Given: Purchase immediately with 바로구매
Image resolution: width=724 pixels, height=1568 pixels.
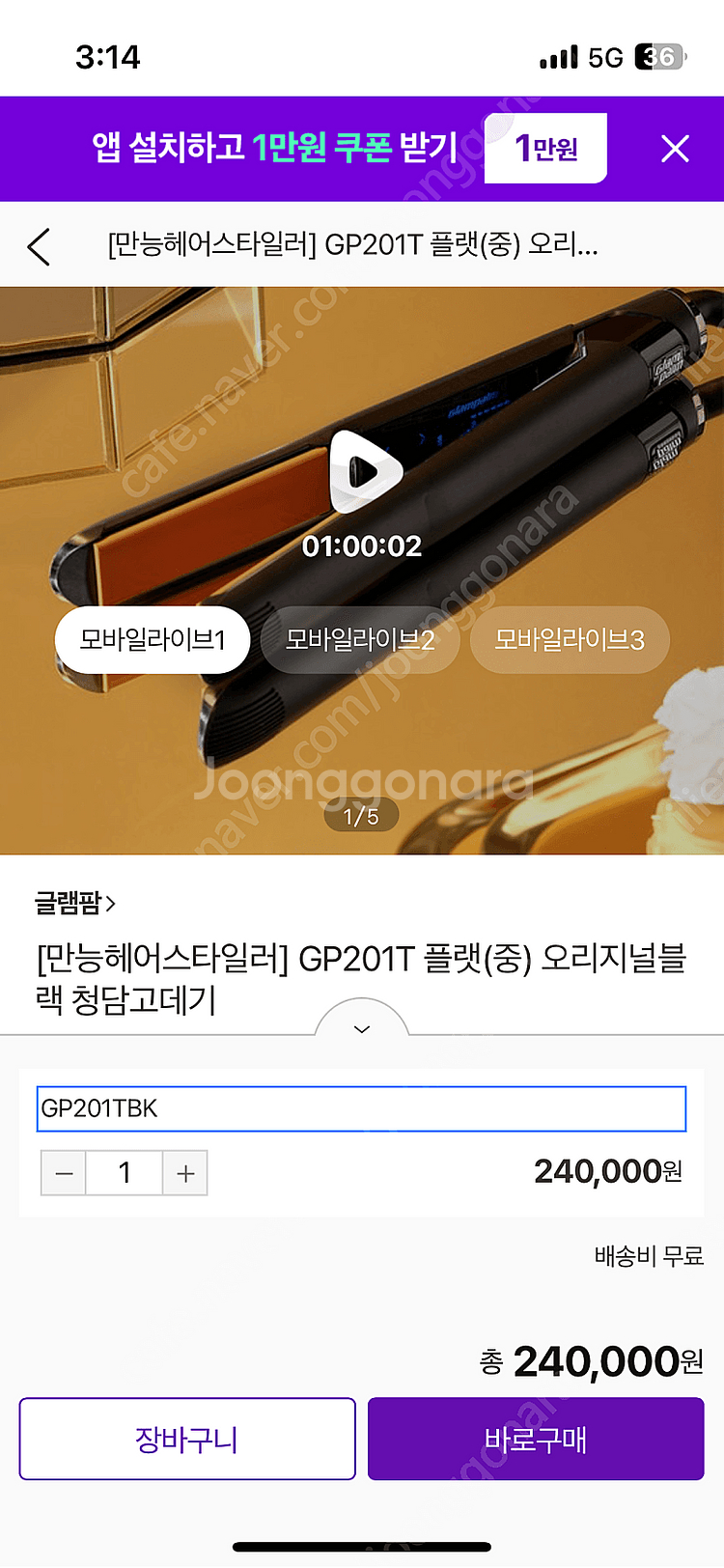Looking at the screenshot, I should click(536, 1438).
